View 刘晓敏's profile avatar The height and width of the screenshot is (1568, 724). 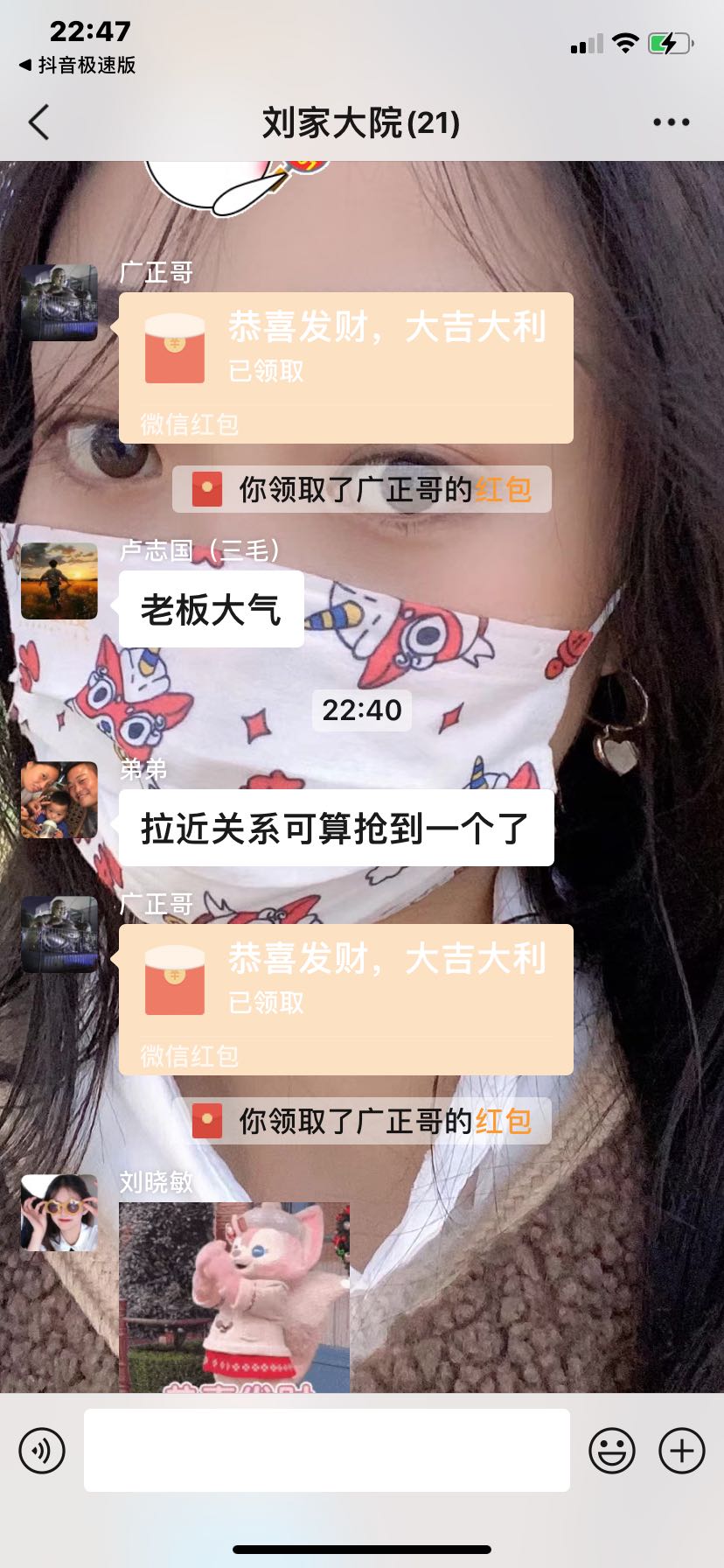click(x=59, y=1213)
